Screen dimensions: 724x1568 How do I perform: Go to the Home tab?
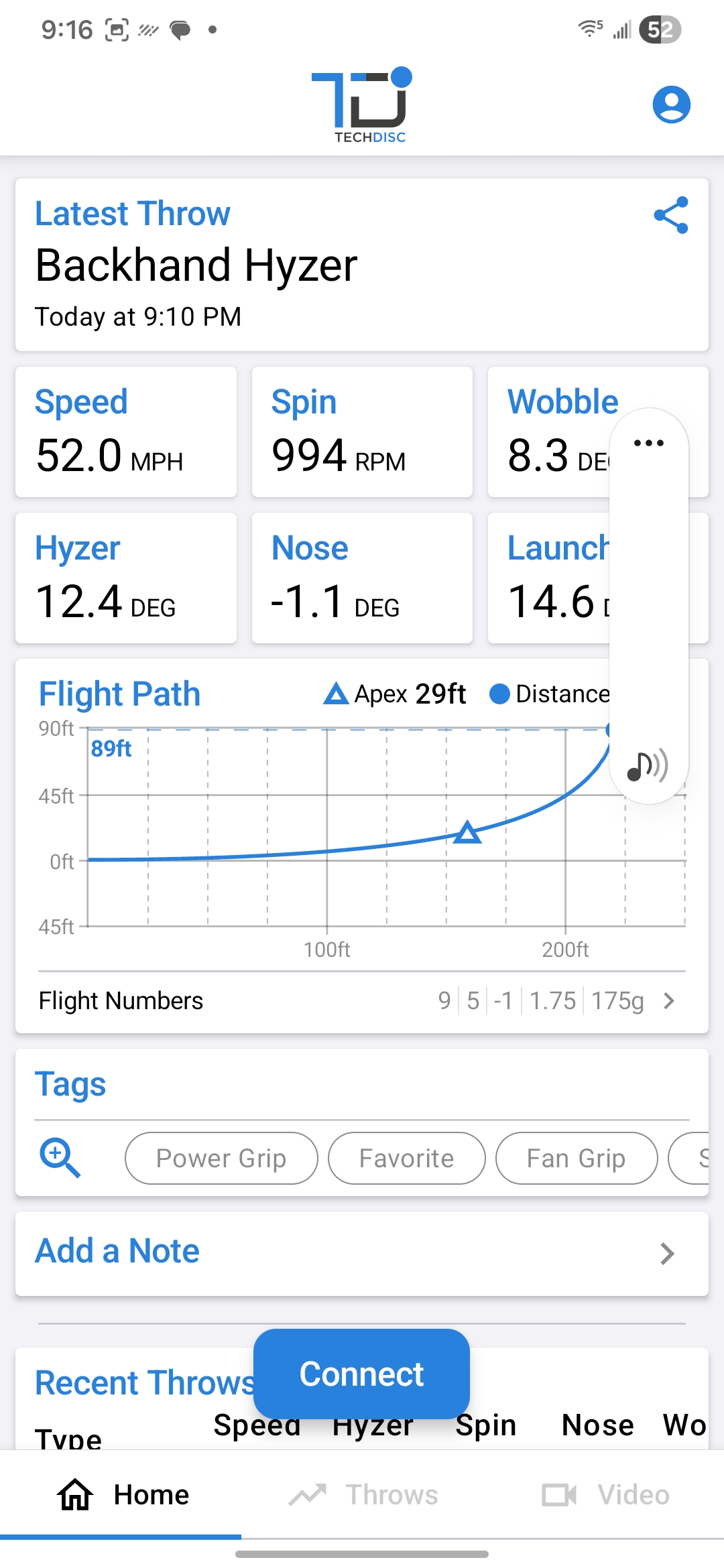(x=123, y=1494)
